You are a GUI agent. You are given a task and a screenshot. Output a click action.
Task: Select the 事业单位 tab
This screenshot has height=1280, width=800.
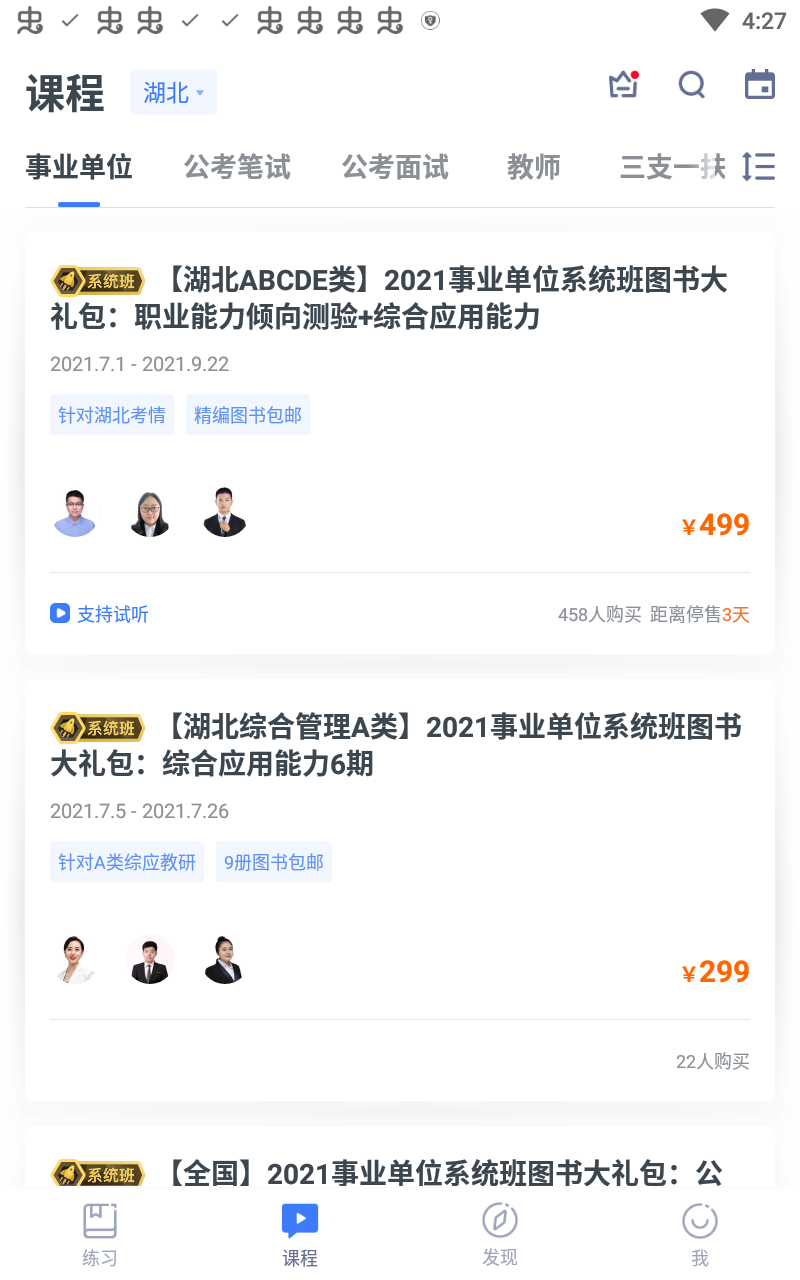coord(79,167)
